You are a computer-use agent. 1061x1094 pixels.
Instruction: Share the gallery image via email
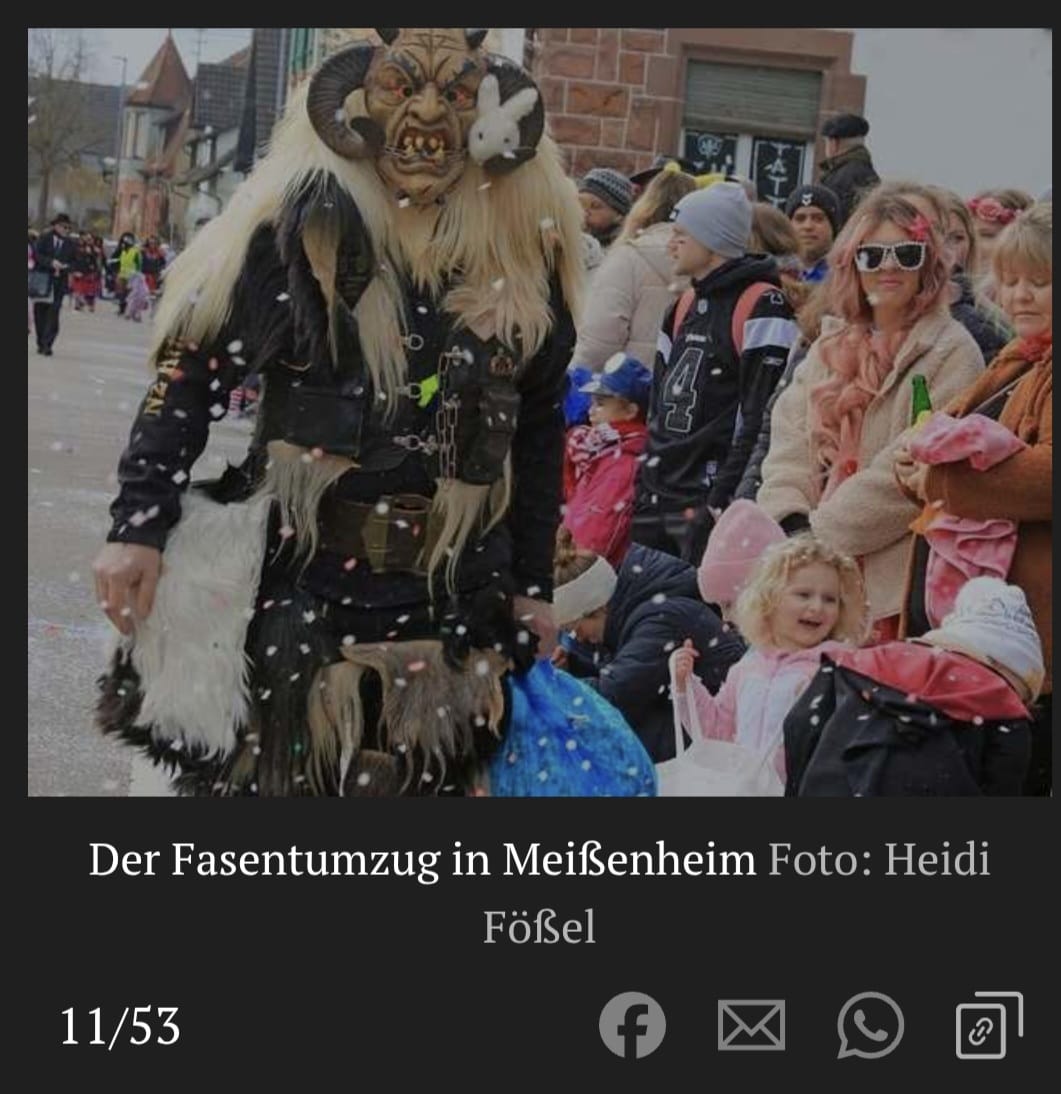click(x=751, y=1026)
